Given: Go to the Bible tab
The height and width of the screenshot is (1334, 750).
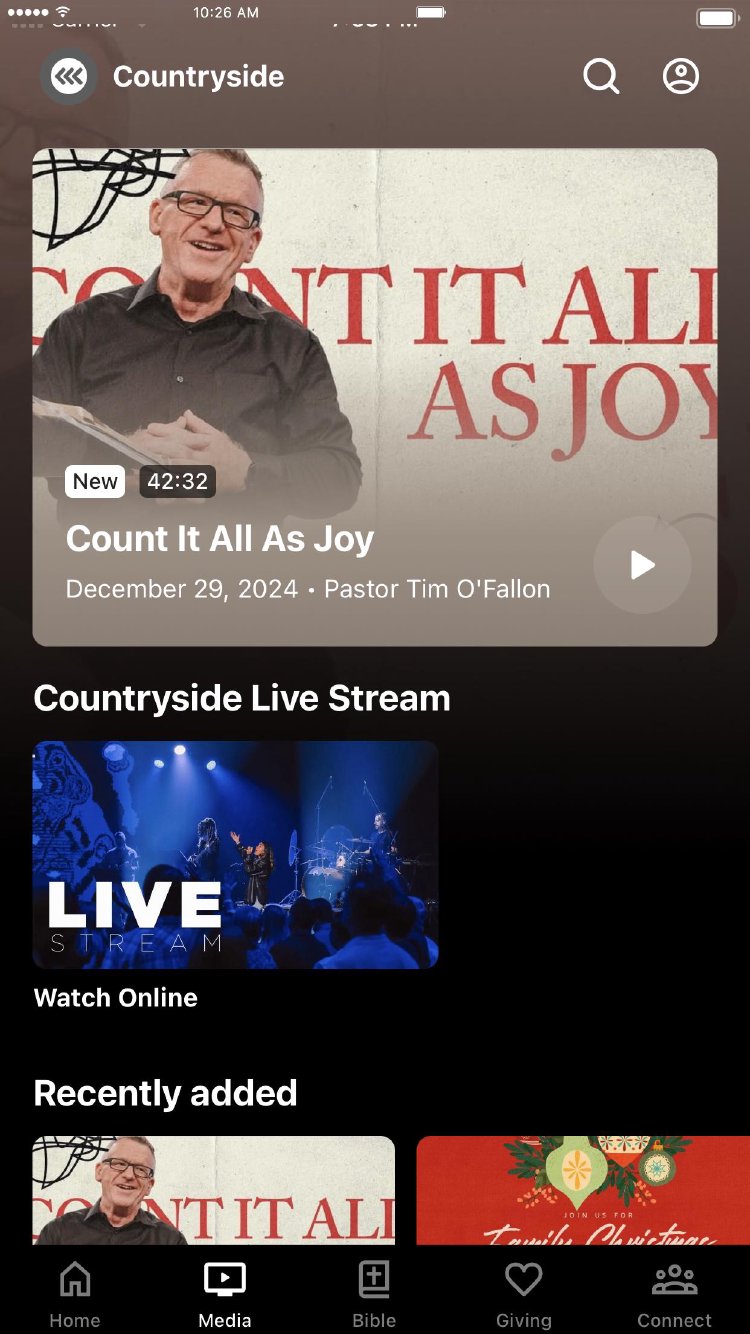Looking at the screenshot, I should click(x=374, y=1295).
